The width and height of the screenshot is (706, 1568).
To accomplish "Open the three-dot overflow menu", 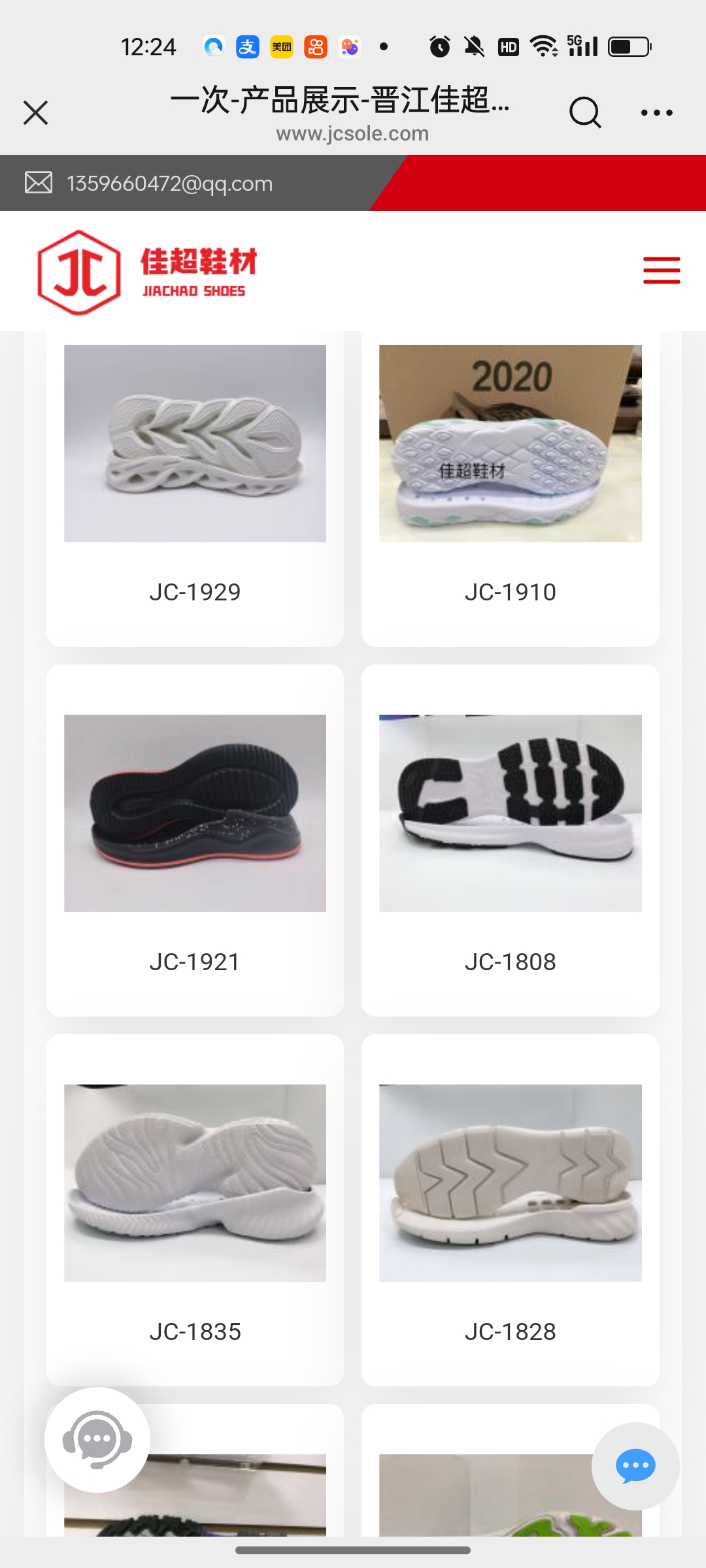I will pyautogui.click(x=656, y=112).
